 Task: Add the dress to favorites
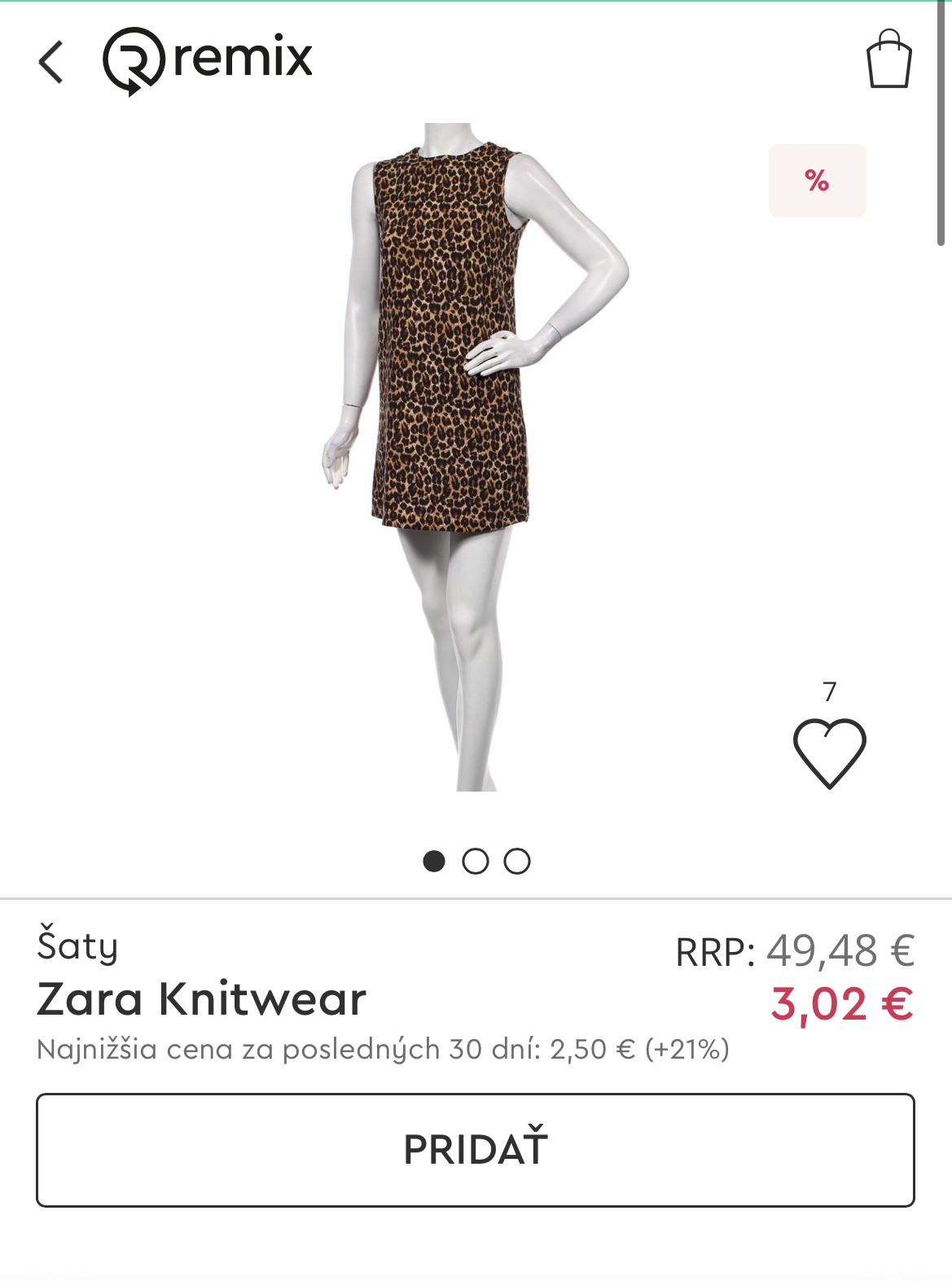pos(829,752)
